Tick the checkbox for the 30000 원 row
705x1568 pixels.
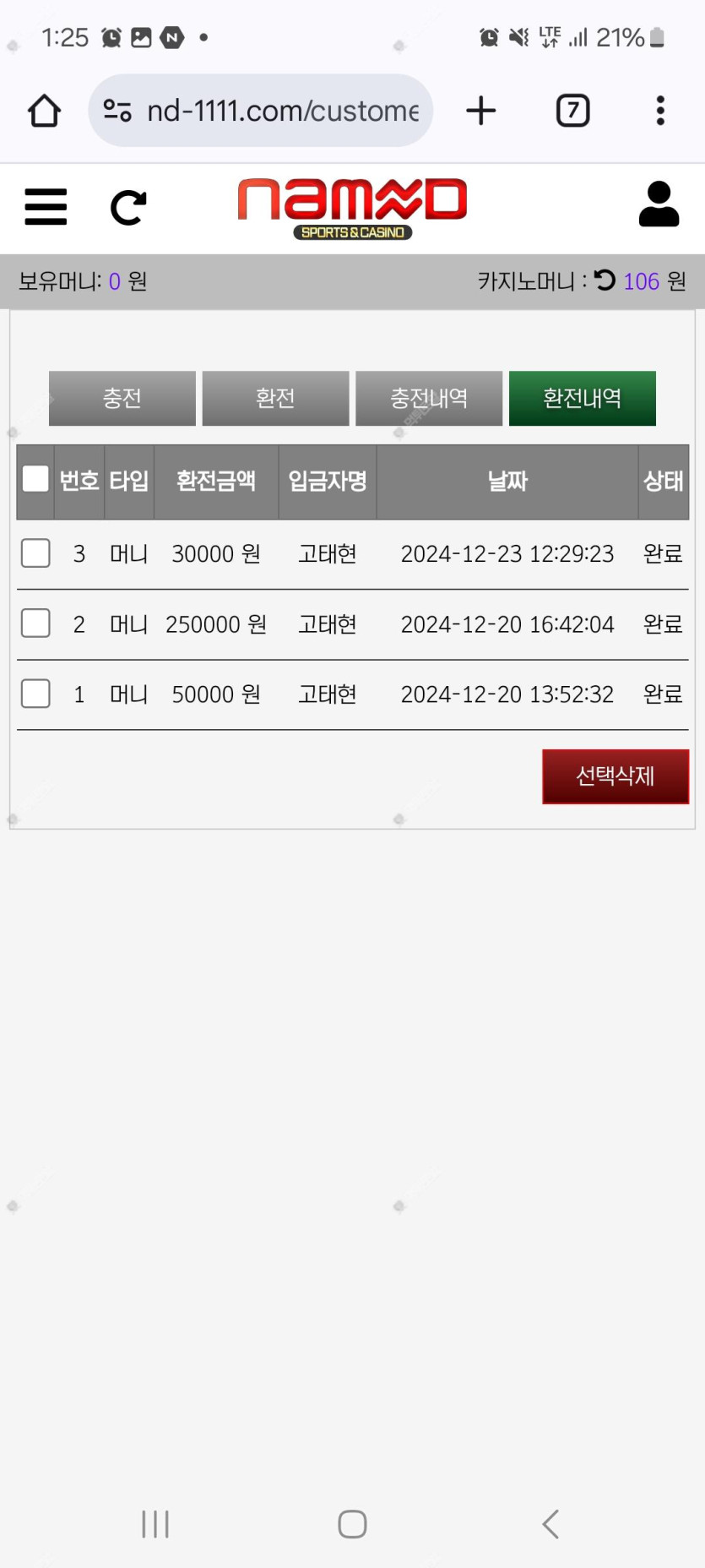tap(35, 553)
